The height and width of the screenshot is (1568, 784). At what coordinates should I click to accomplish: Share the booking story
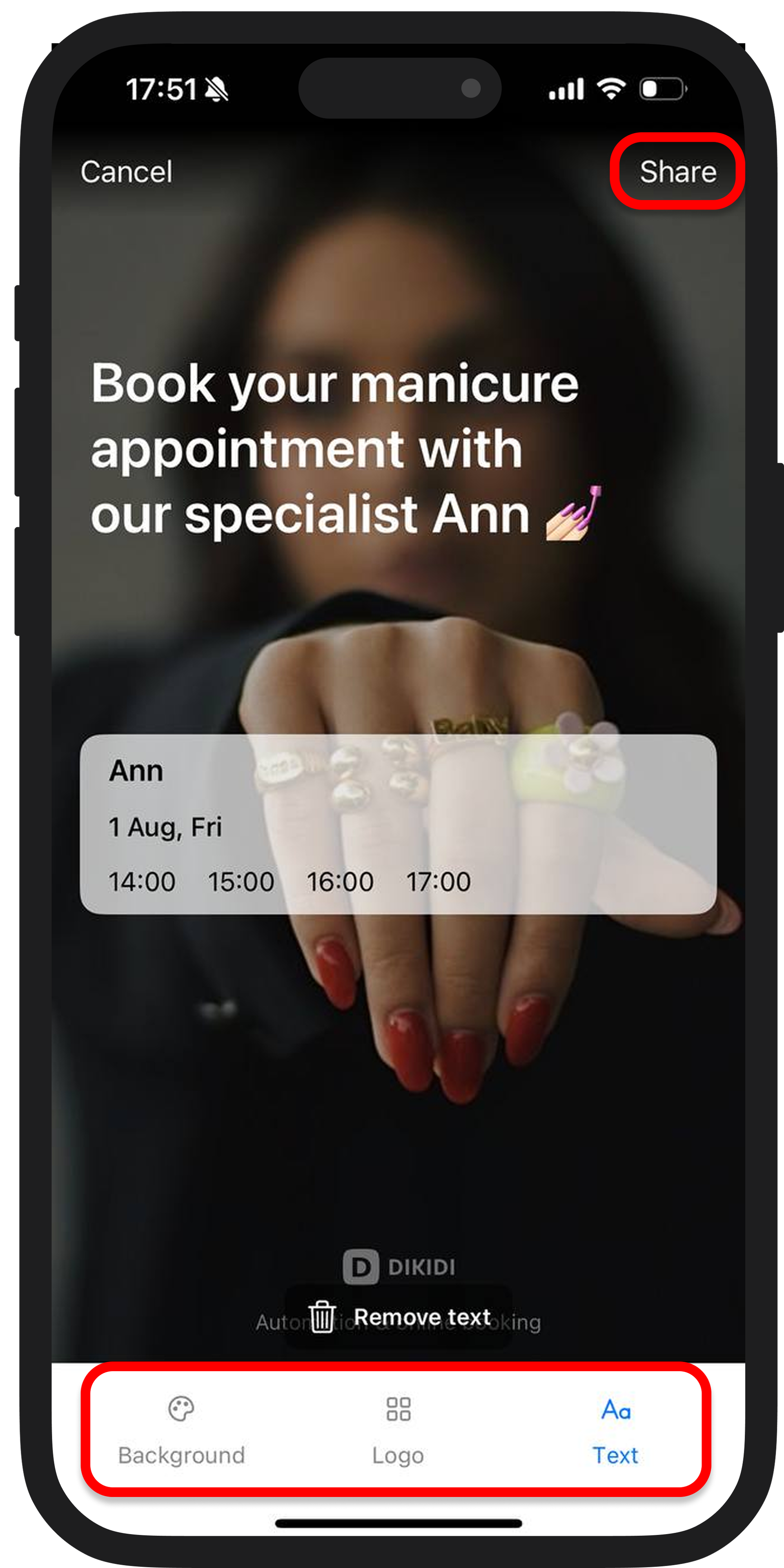point(677,171)
